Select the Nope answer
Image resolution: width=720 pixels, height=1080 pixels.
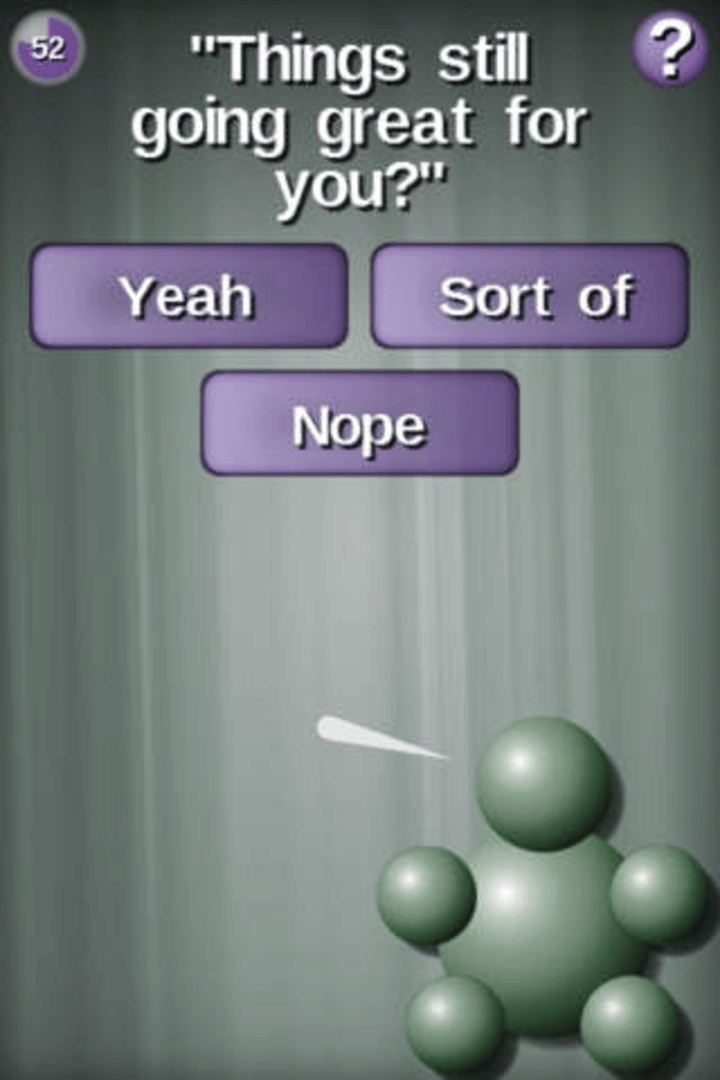point(360,423)
